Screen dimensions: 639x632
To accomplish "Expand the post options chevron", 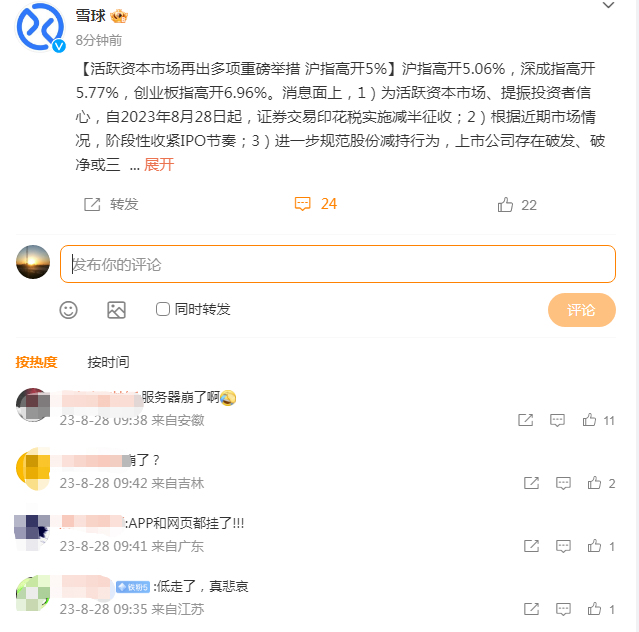I will [608, 7].
